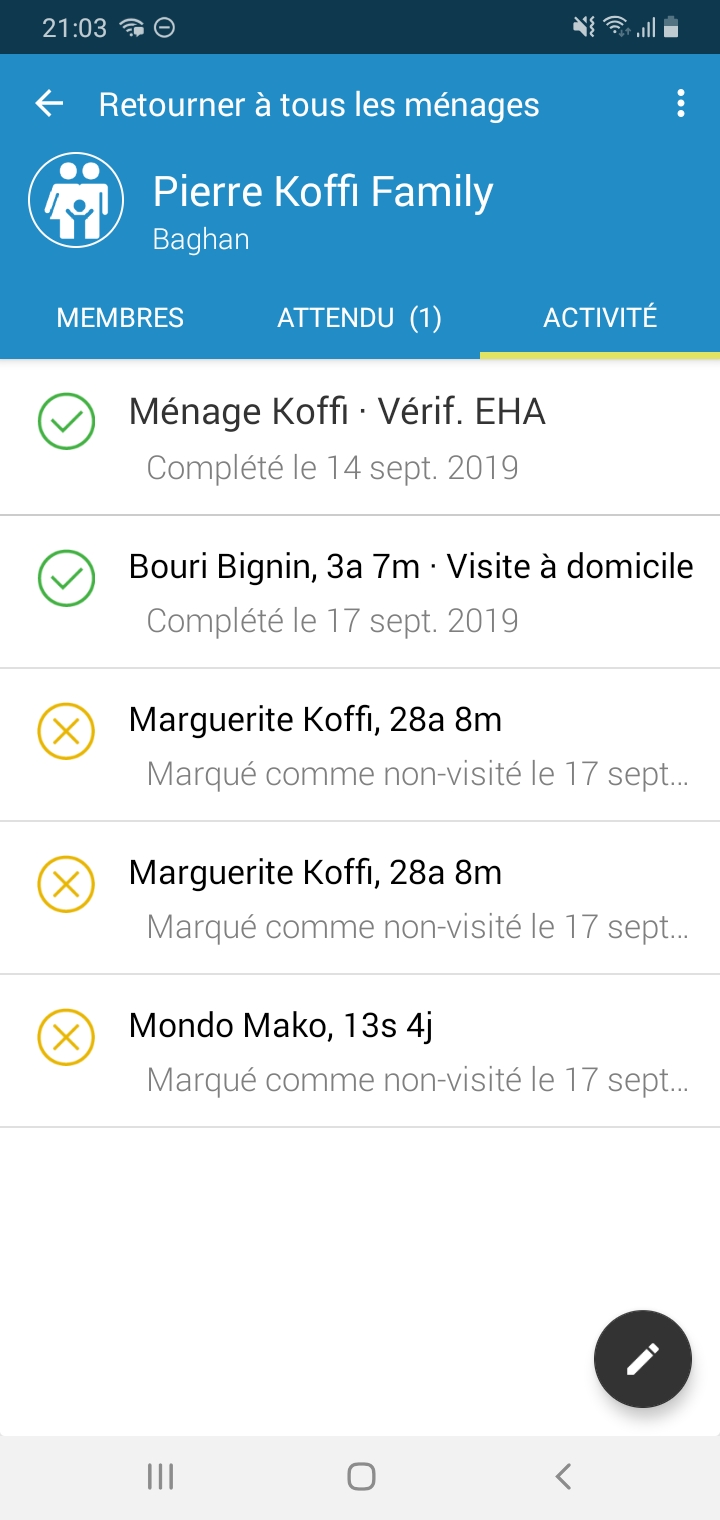Viewport: 720px width, 1520px height.
Task: Expand the truncated date on Mondo Mako entry
Action: click(x=418, y=1079)
